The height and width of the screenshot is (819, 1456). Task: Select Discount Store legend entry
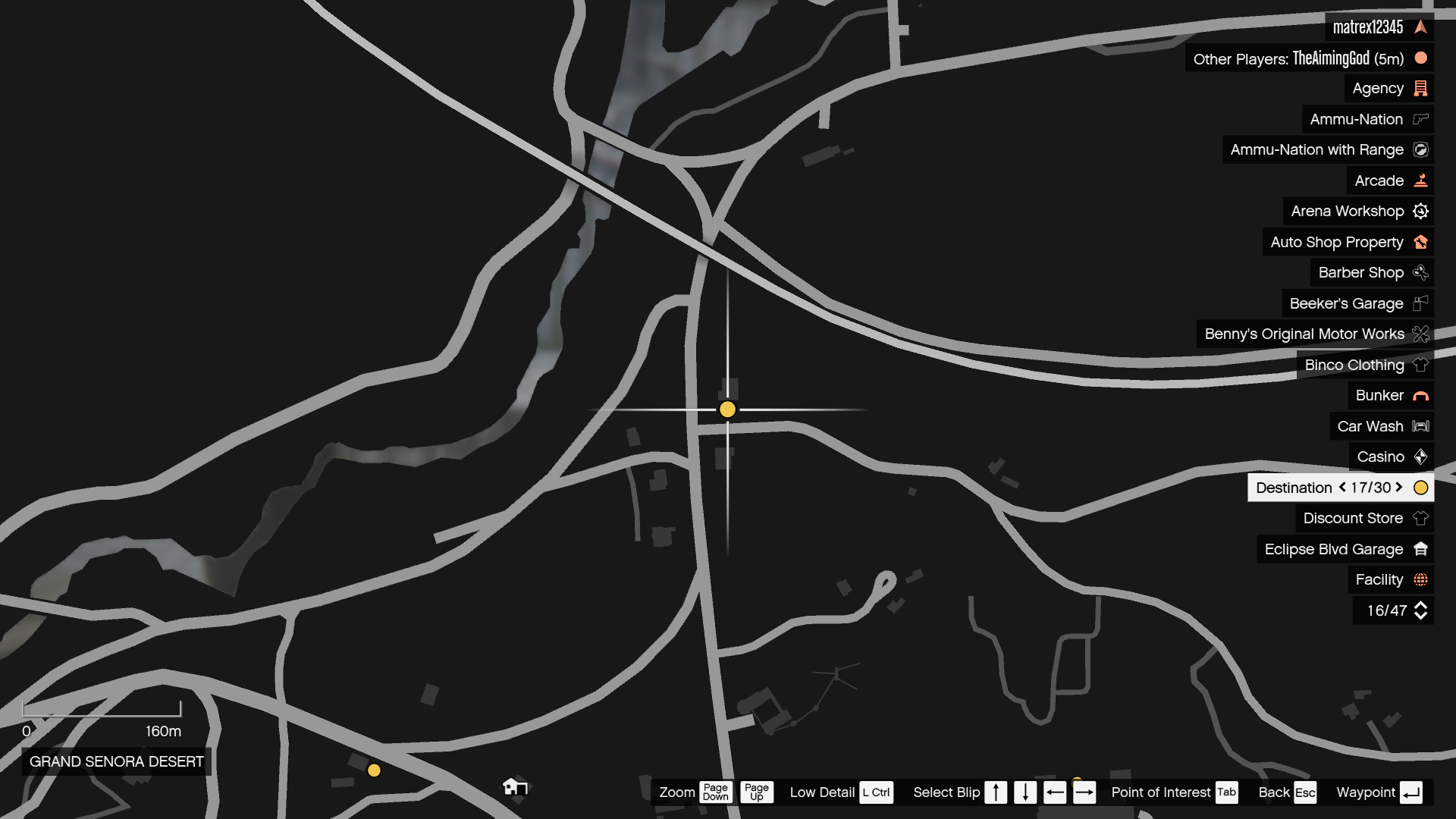click(1364, 518)
